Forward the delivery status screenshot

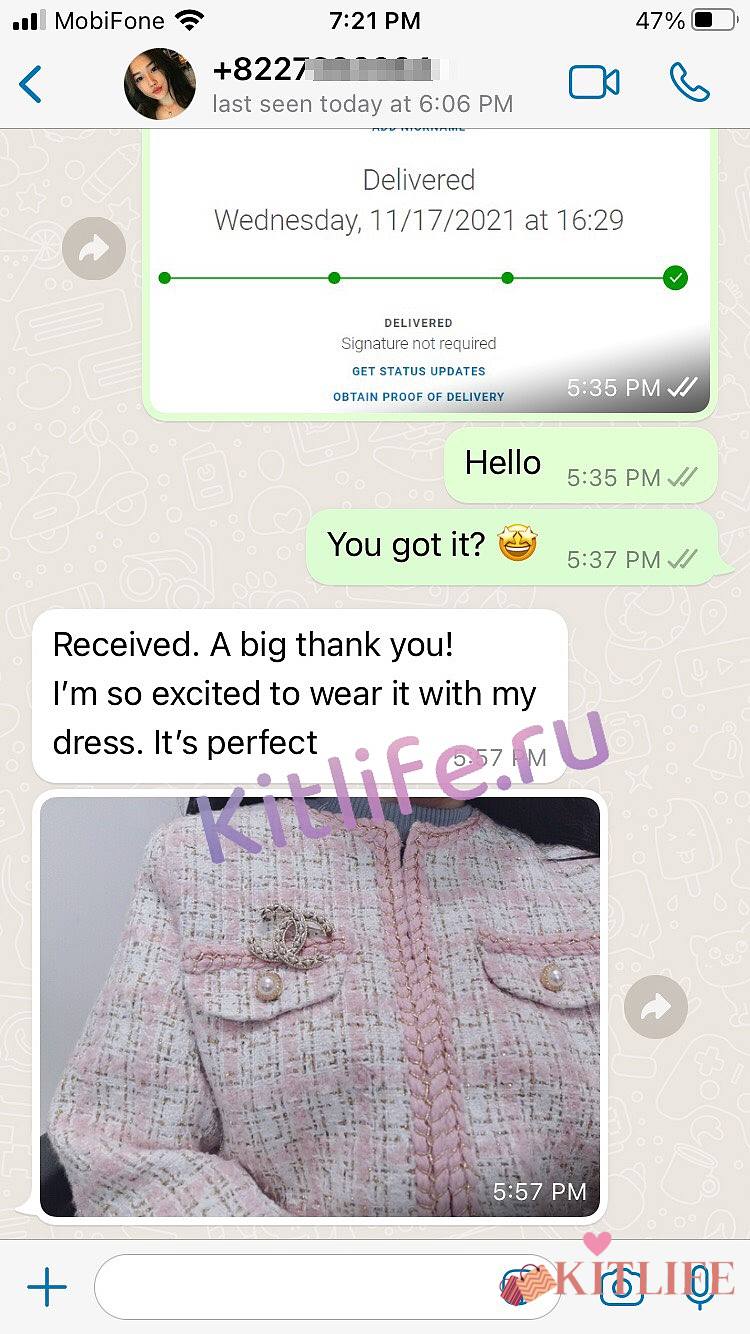click(x=94, y=249)
